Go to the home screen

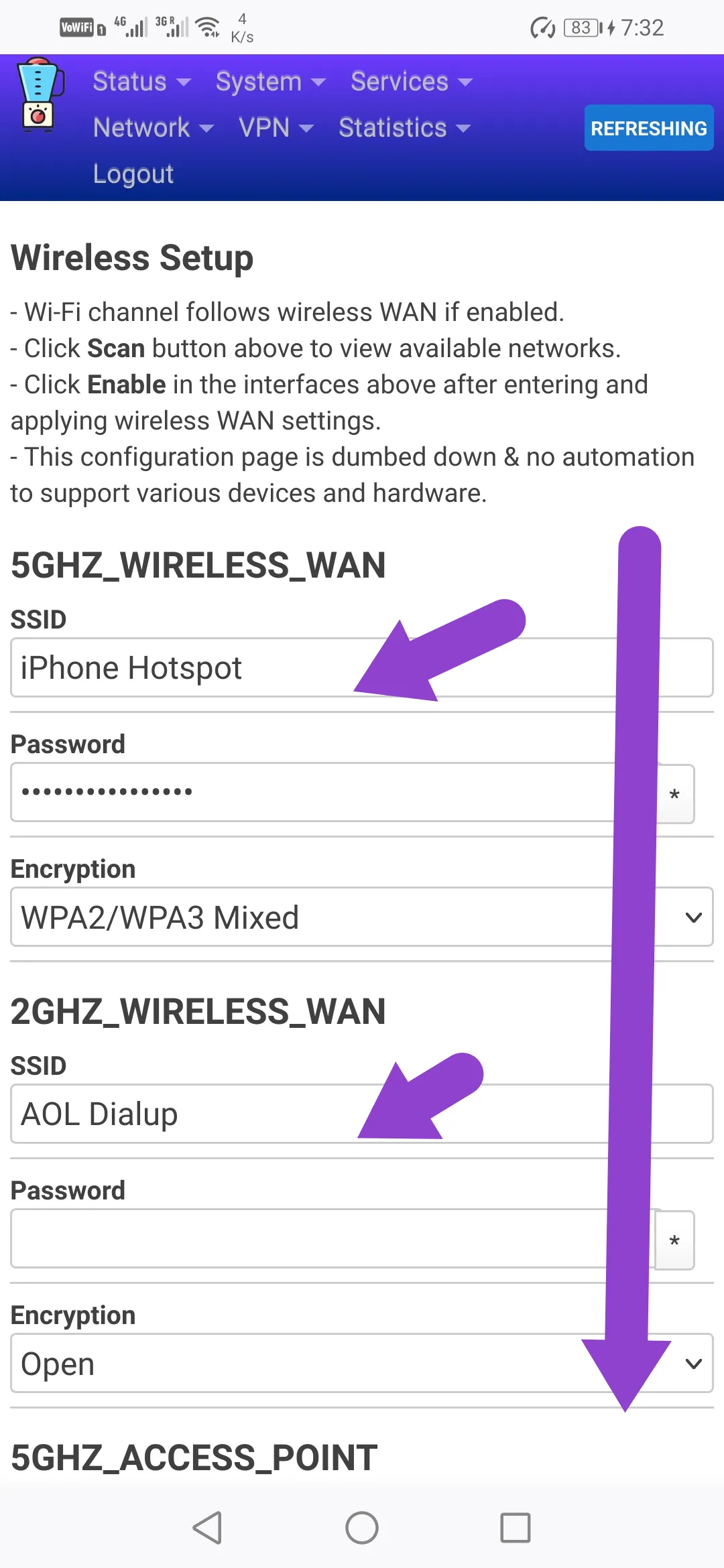[362, 1528]
